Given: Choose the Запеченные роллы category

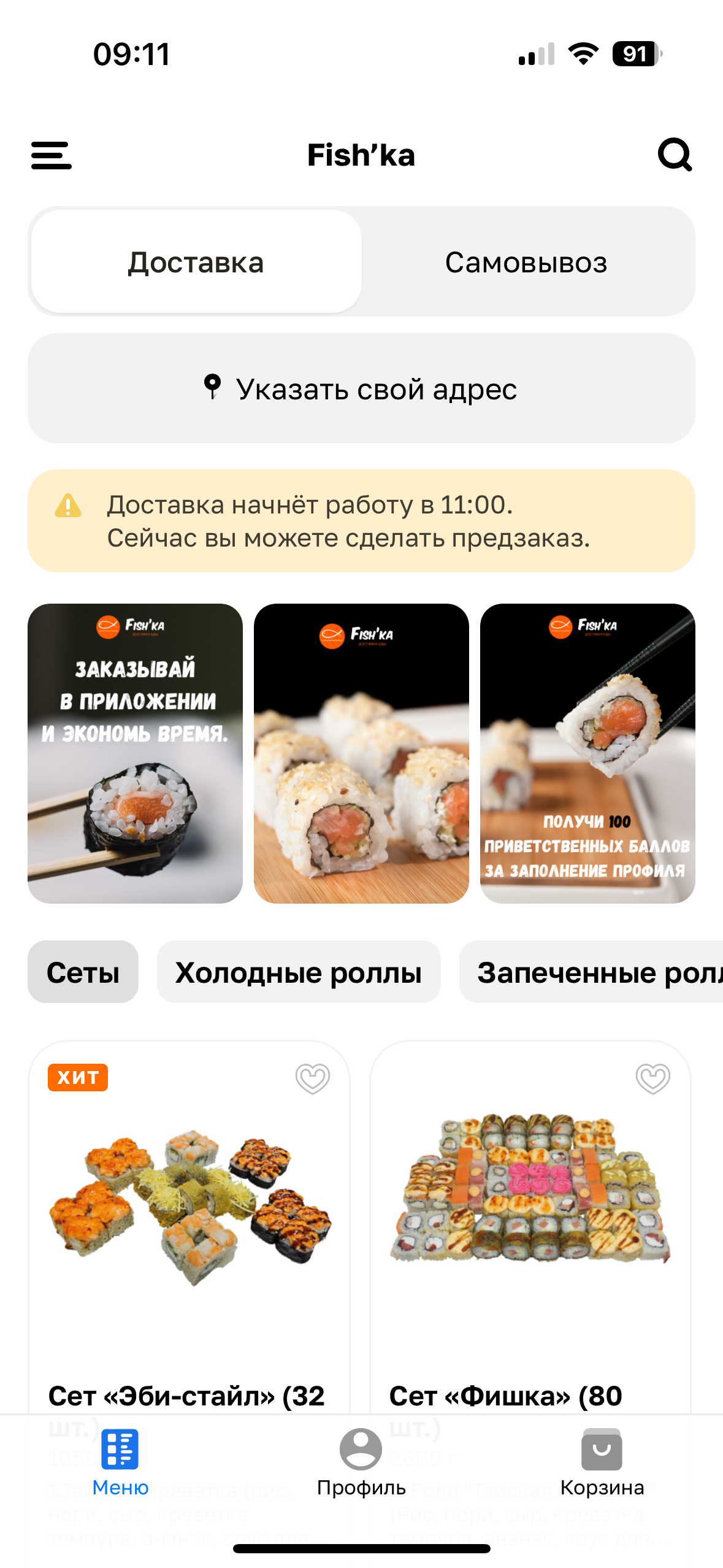Looking at the screenshot, I should [x=592, y=972].
